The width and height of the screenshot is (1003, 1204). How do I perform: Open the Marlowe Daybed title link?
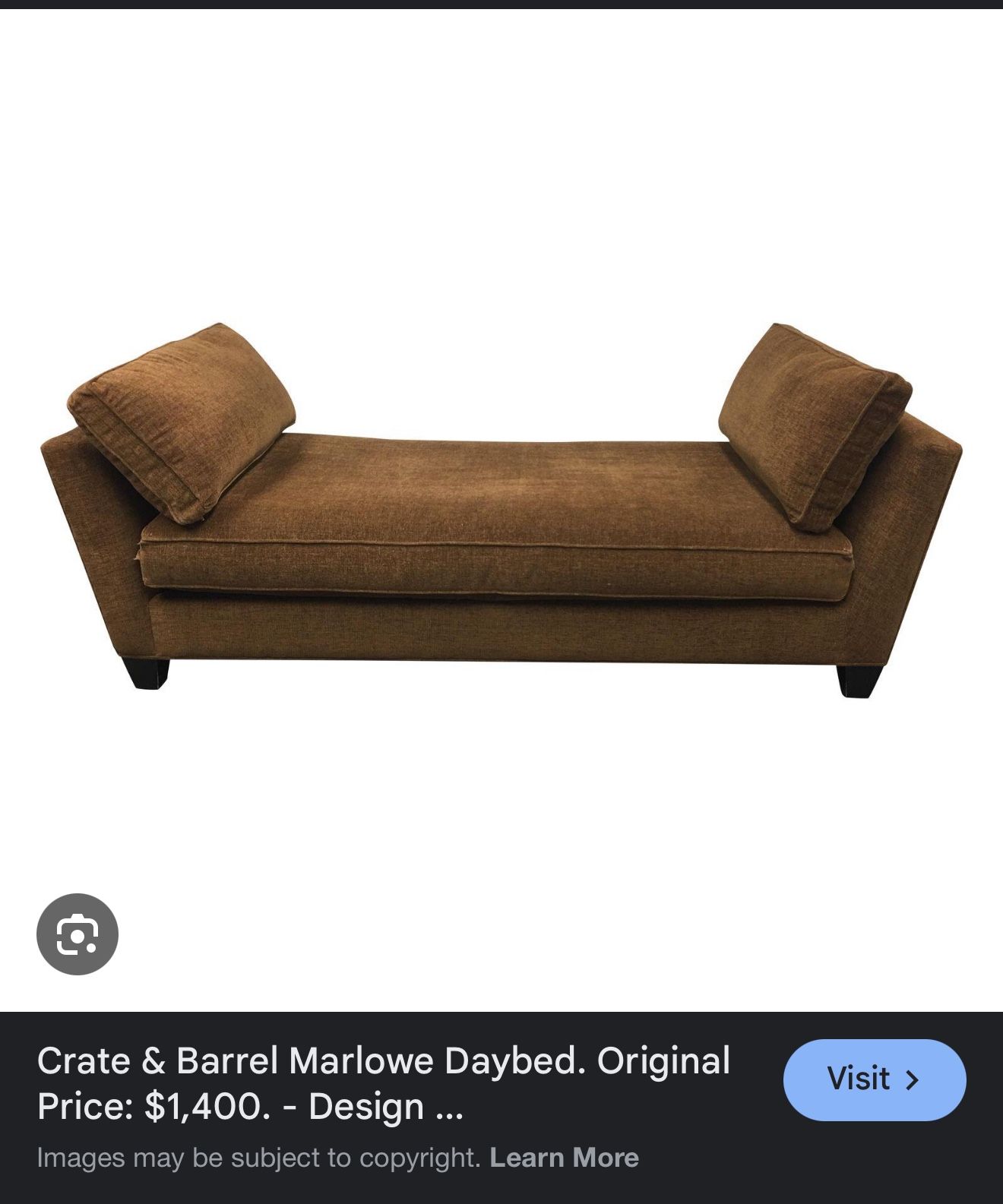click(383, 1083)
